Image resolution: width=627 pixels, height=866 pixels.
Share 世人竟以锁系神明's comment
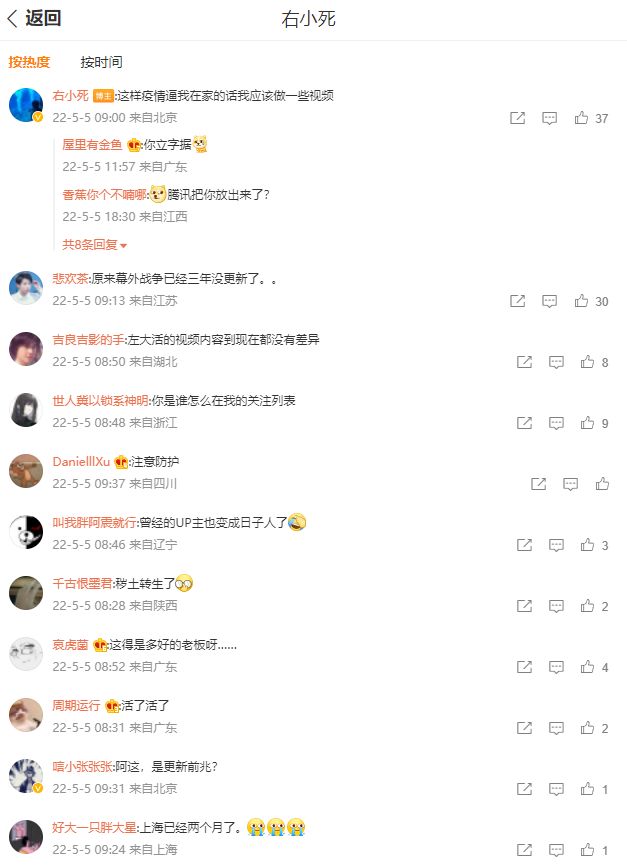click(x=524, y=423)
